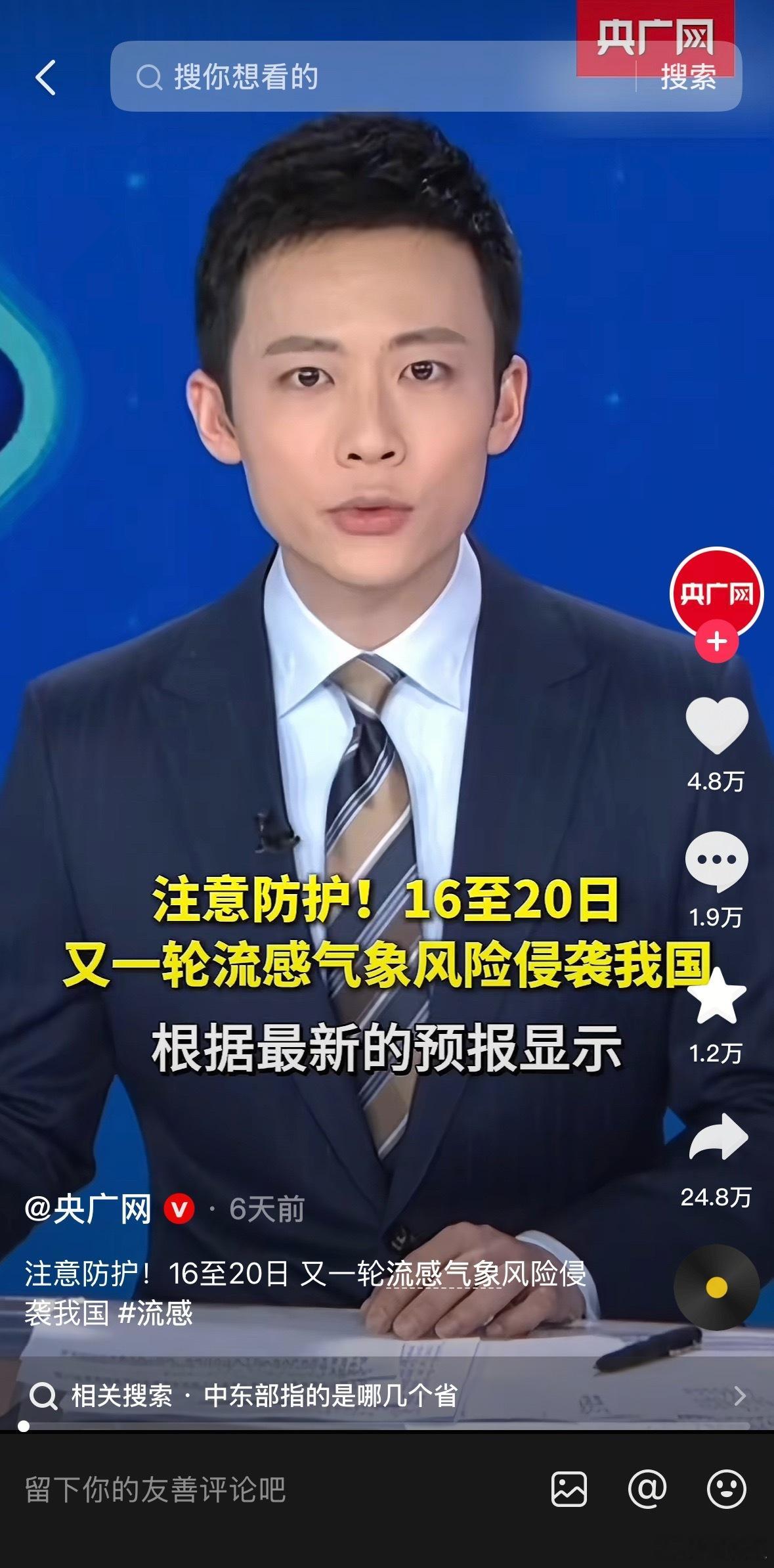This screenshot has height=1568, width=774.
Task: Click the search magnifier in search bar
Action: click(151, 78)
